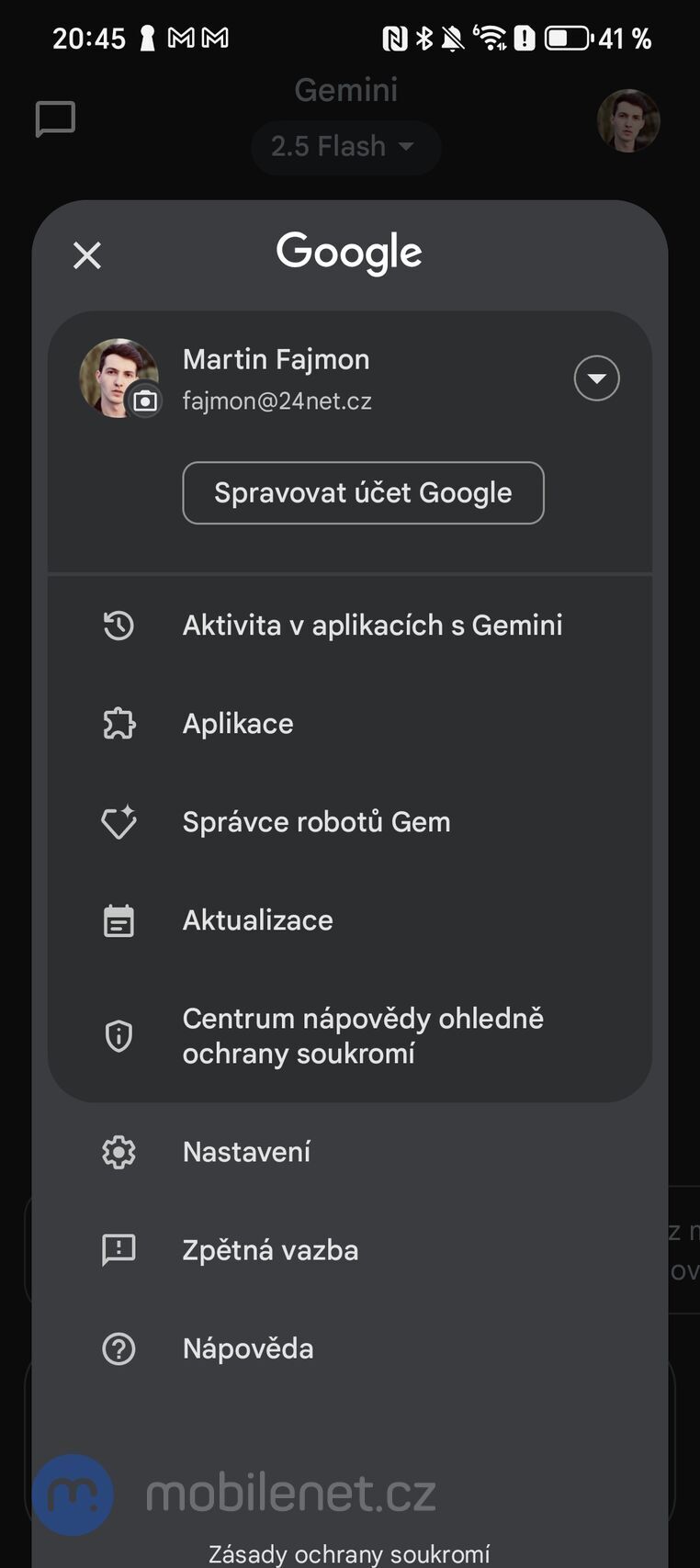Click the Wi-Fi status bar icon
Screen dimensions: 700x1568
490,38
